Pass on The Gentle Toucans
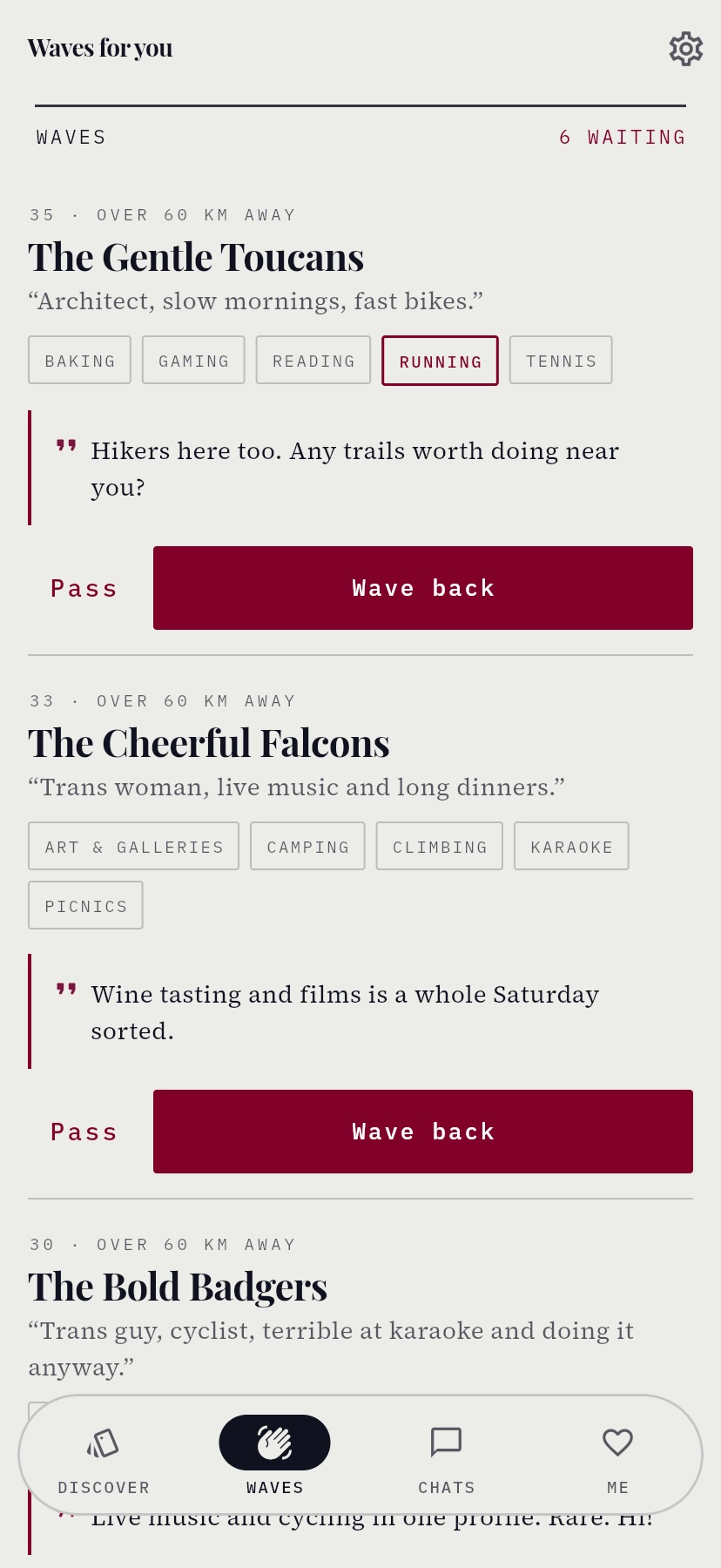 (x=84, y=588)
